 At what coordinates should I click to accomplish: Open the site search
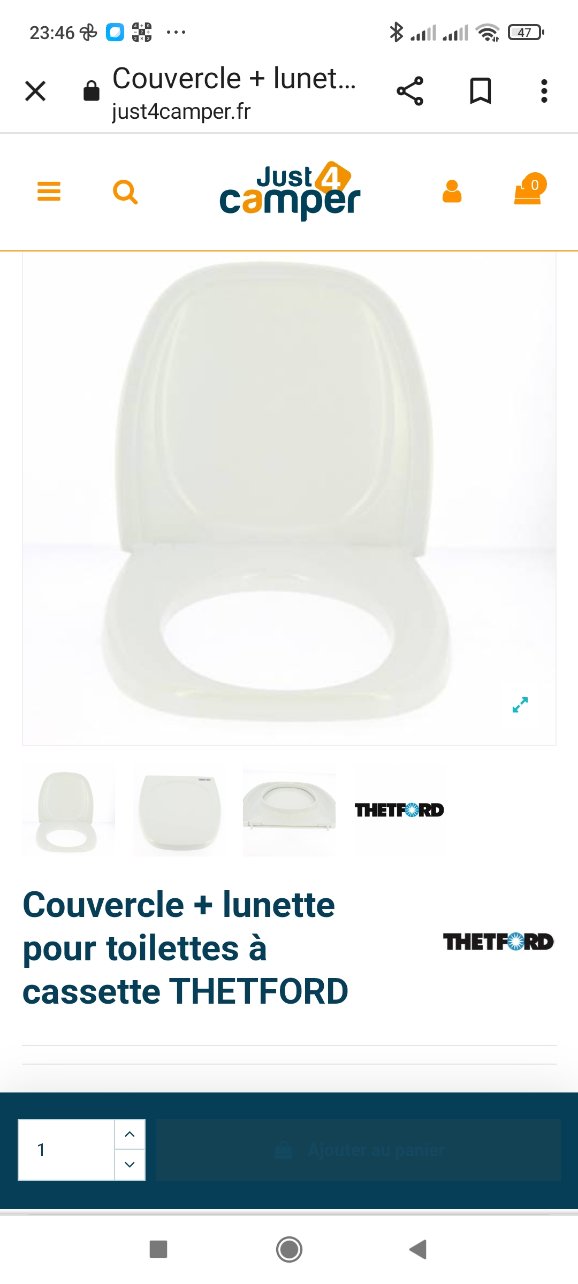point(125,192)
